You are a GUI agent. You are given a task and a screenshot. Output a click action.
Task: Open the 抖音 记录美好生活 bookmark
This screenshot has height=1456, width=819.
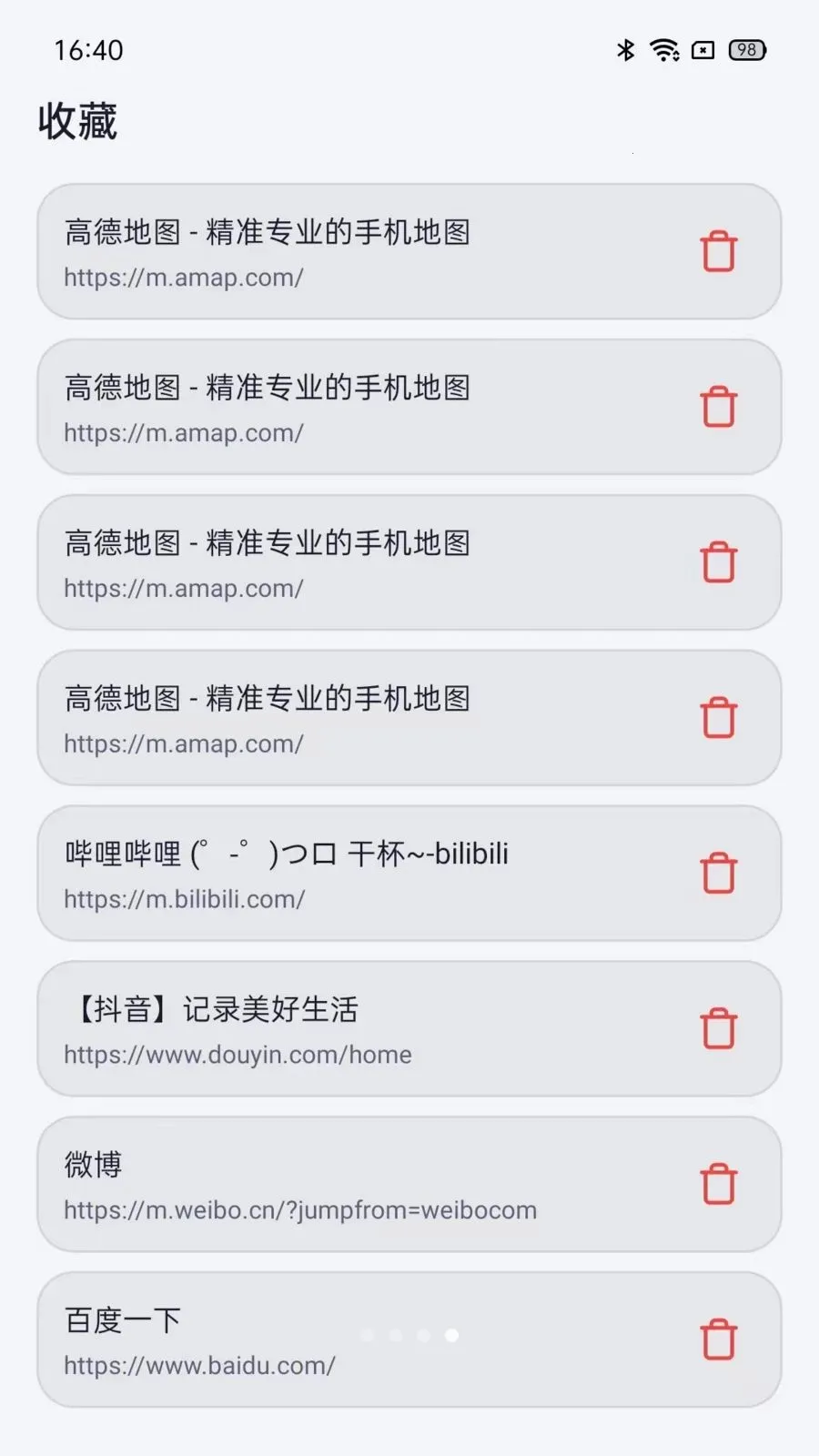click(409, 1029)
